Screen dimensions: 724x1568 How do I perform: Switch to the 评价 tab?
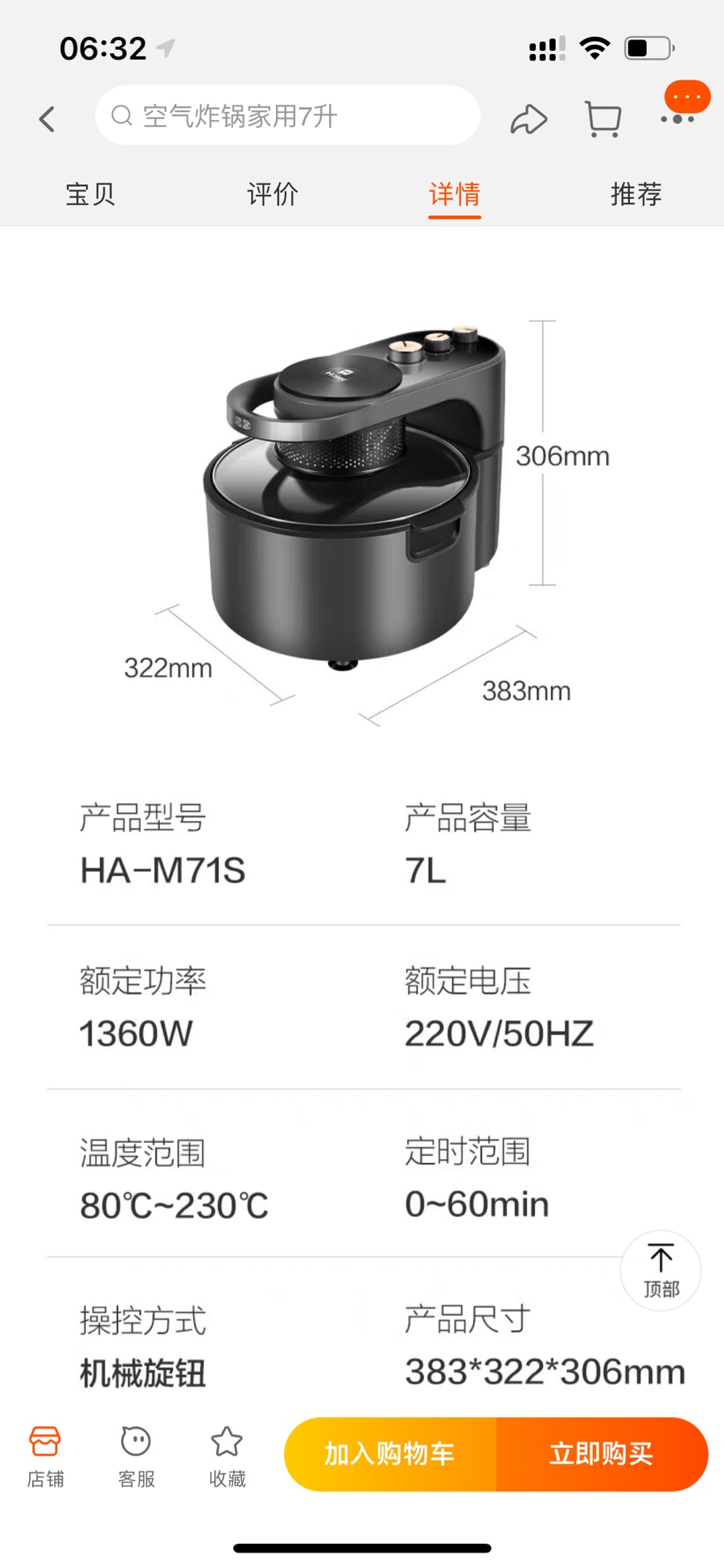tap(272, 194)
